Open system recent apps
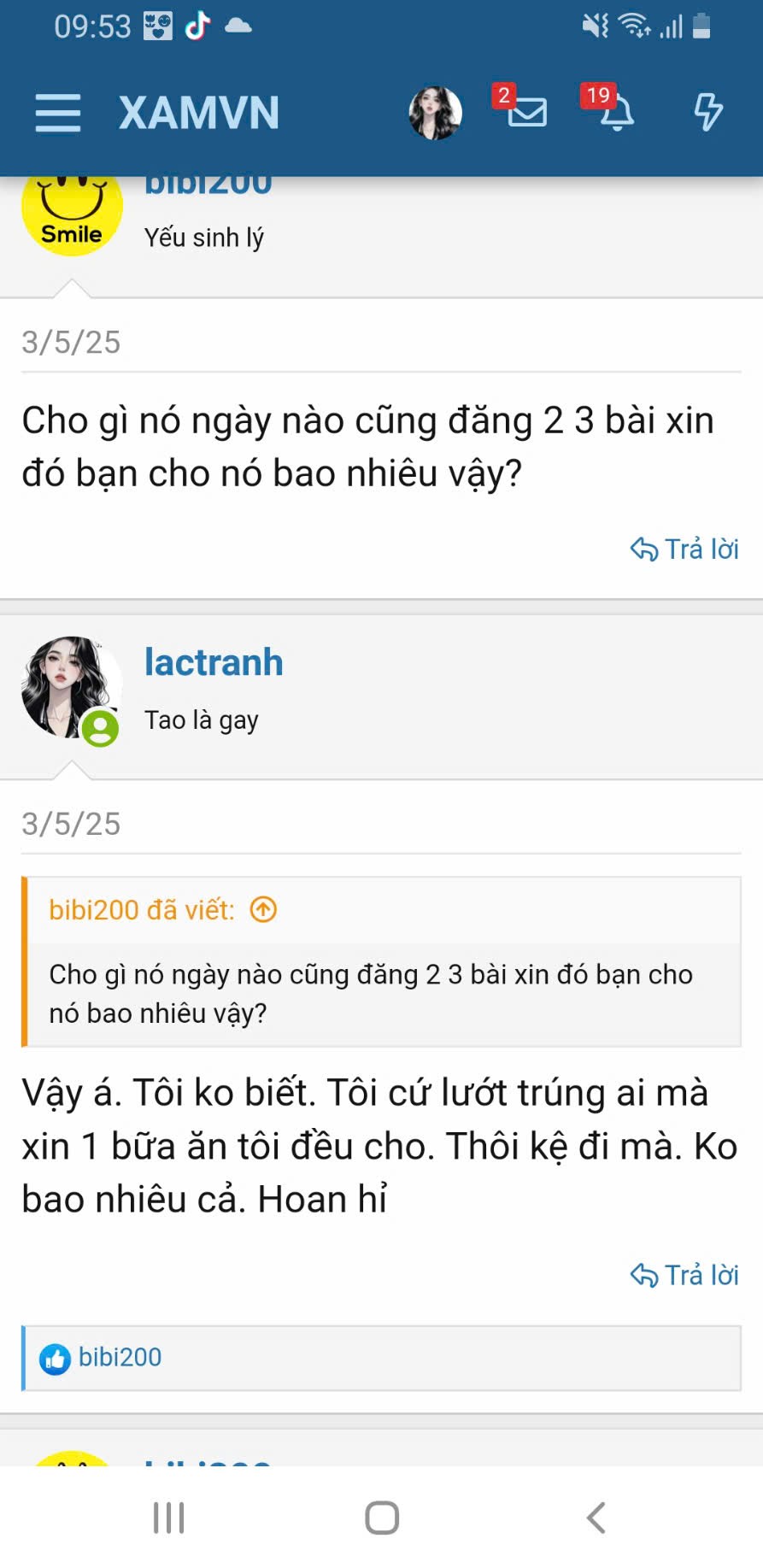The image size is (763, 1568). (168, 1518)
